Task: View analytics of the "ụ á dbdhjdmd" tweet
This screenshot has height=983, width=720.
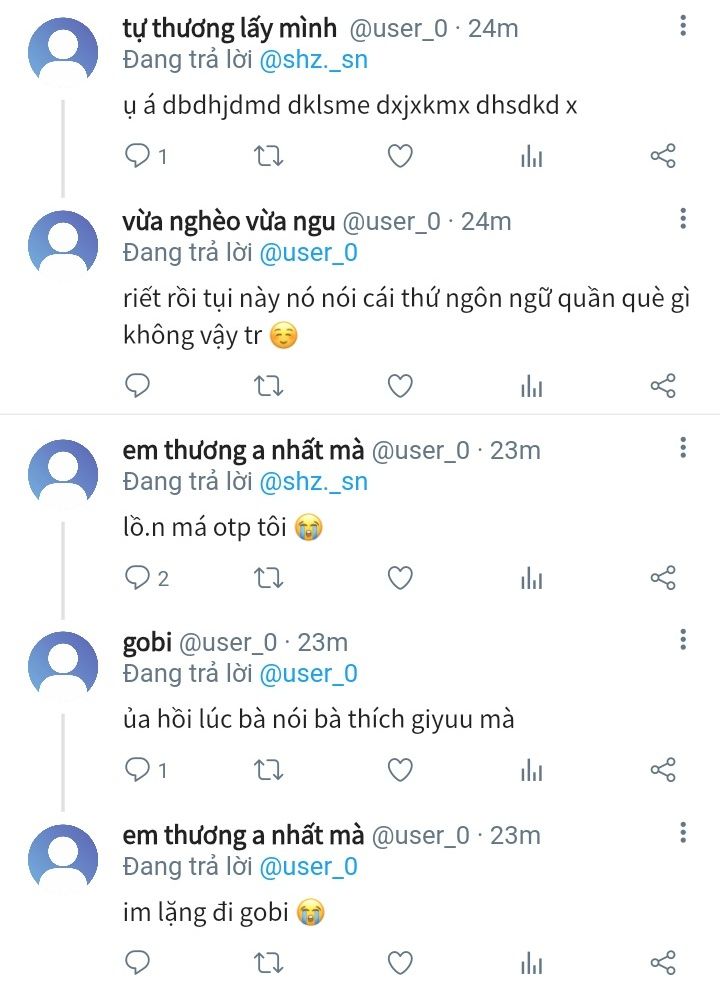Action: click(x=531, y=156)
